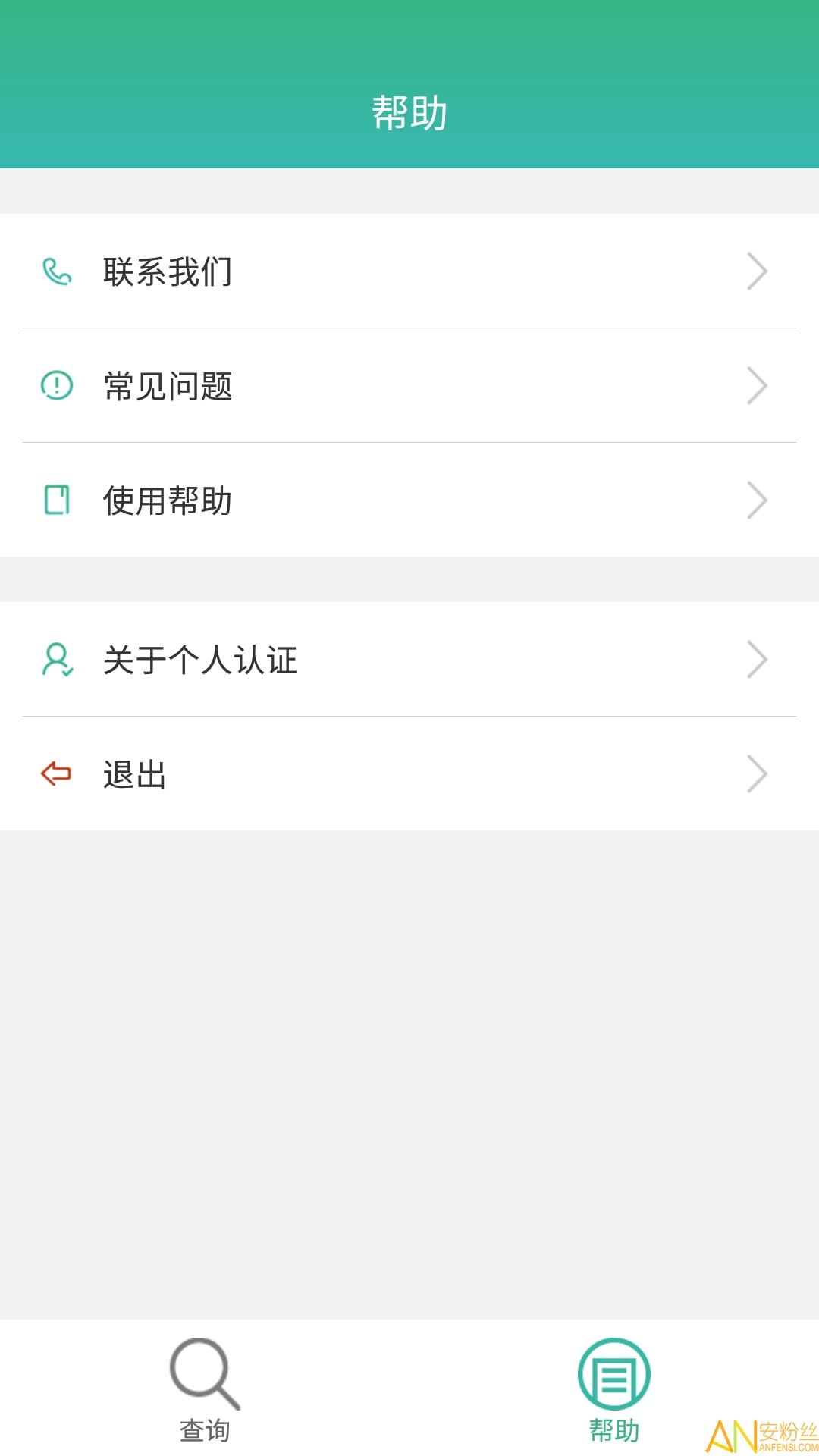Open 常见问题 (FAQ)
This screenshot has width=819, height=1456.
coord(409,386)
